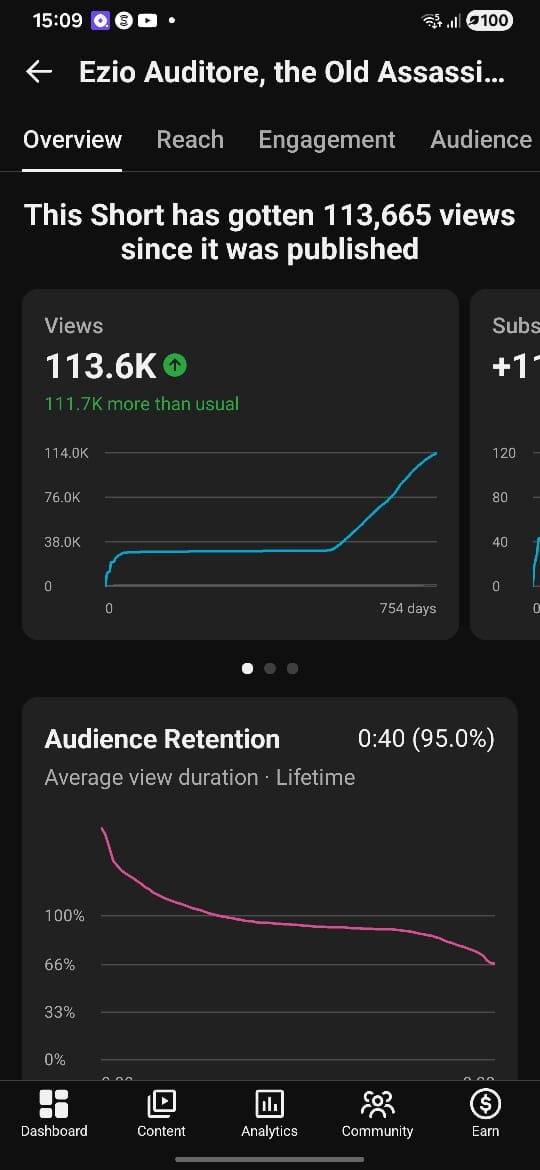Open the Audience Retention card
This screenshot has height=1170, width=540.
click(270, 889)
